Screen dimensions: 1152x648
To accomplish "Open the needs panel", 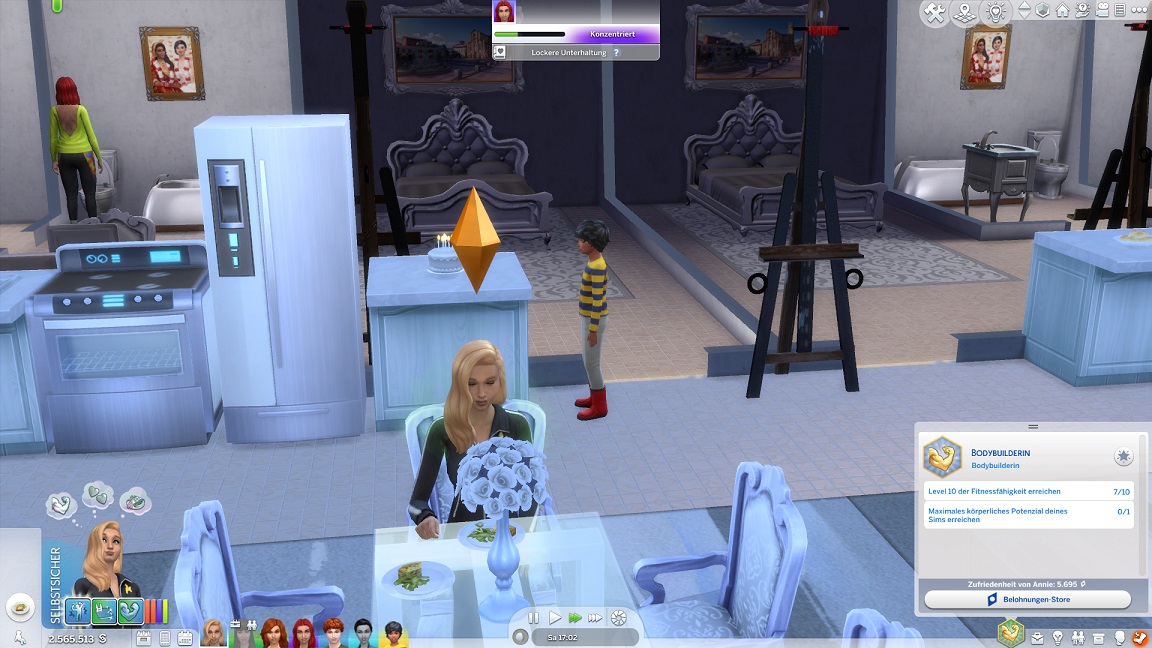I will (x=1140, y=638).
